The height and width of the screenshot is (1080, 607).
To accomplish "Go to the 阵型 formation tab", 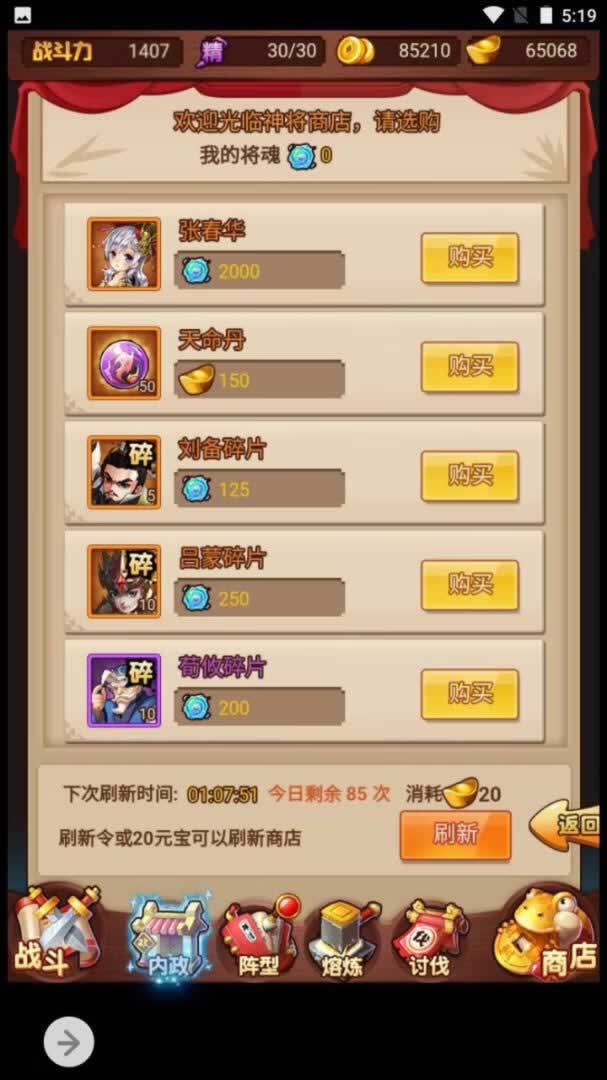I will pyautogui.click(x=258, y=937).
